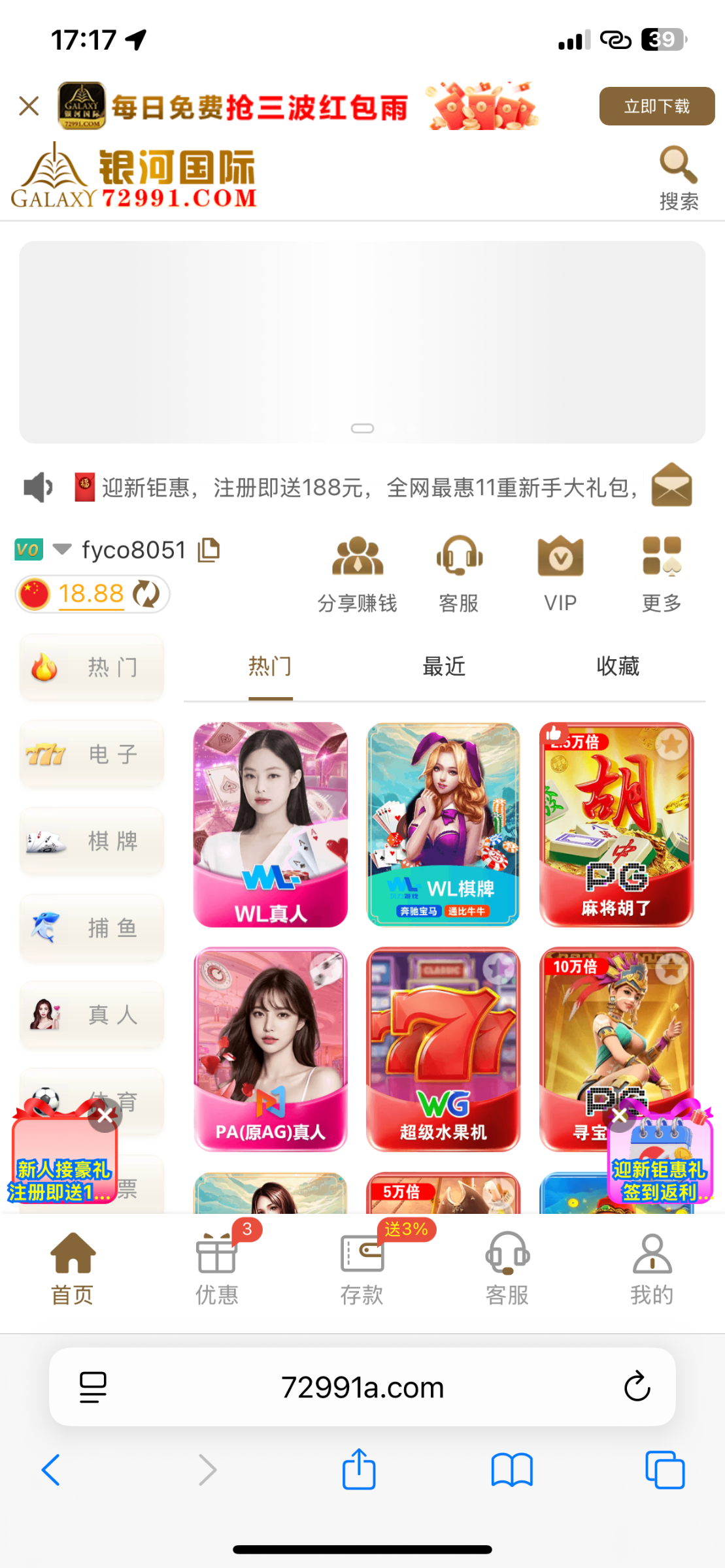The image size is (725, 1568).
Task: Launch the 超级水果机 game
Action: [x=443, y=1049]
